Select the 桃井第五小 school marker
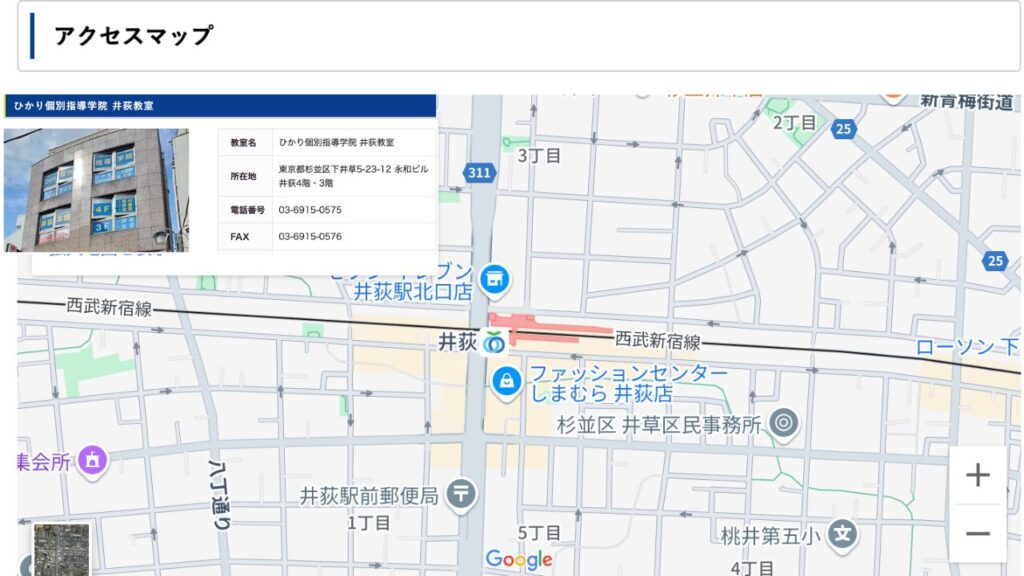 [844, 535]
